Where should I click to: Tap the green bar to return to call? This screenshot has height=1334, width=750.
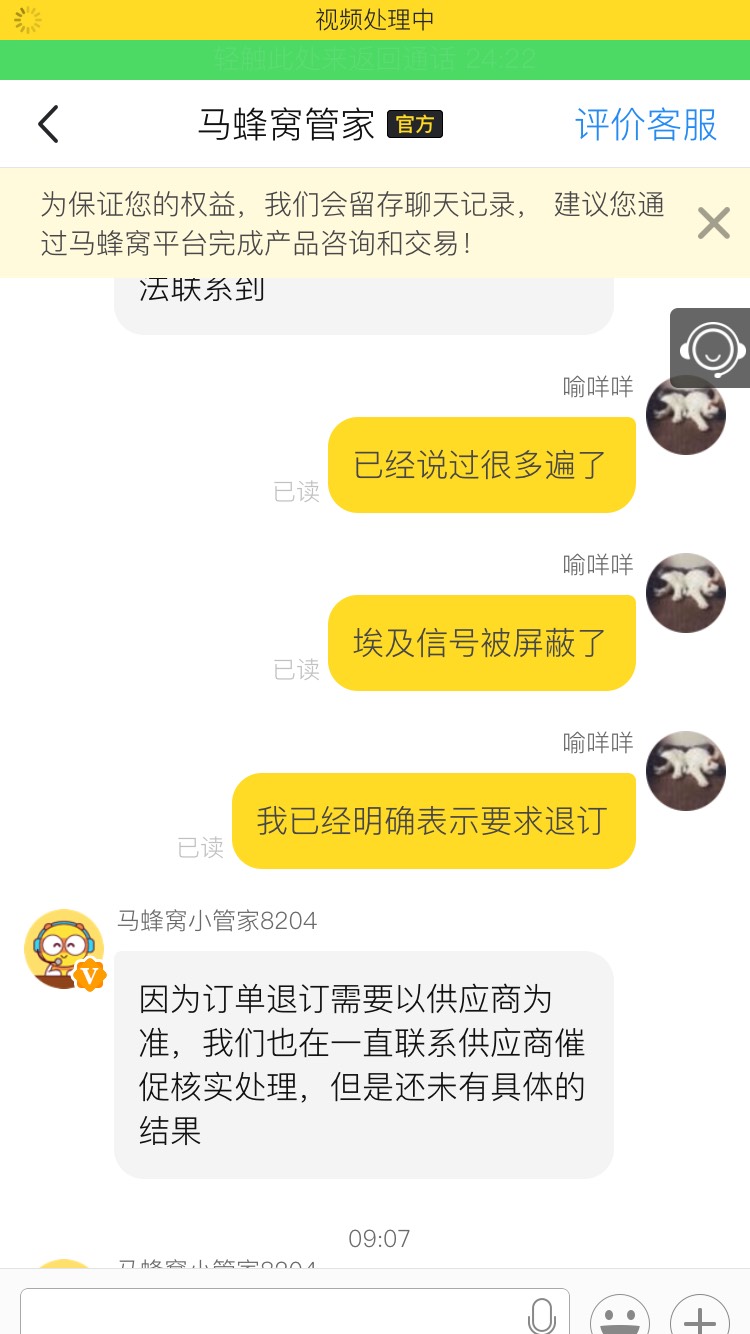[x=375, y=60]
